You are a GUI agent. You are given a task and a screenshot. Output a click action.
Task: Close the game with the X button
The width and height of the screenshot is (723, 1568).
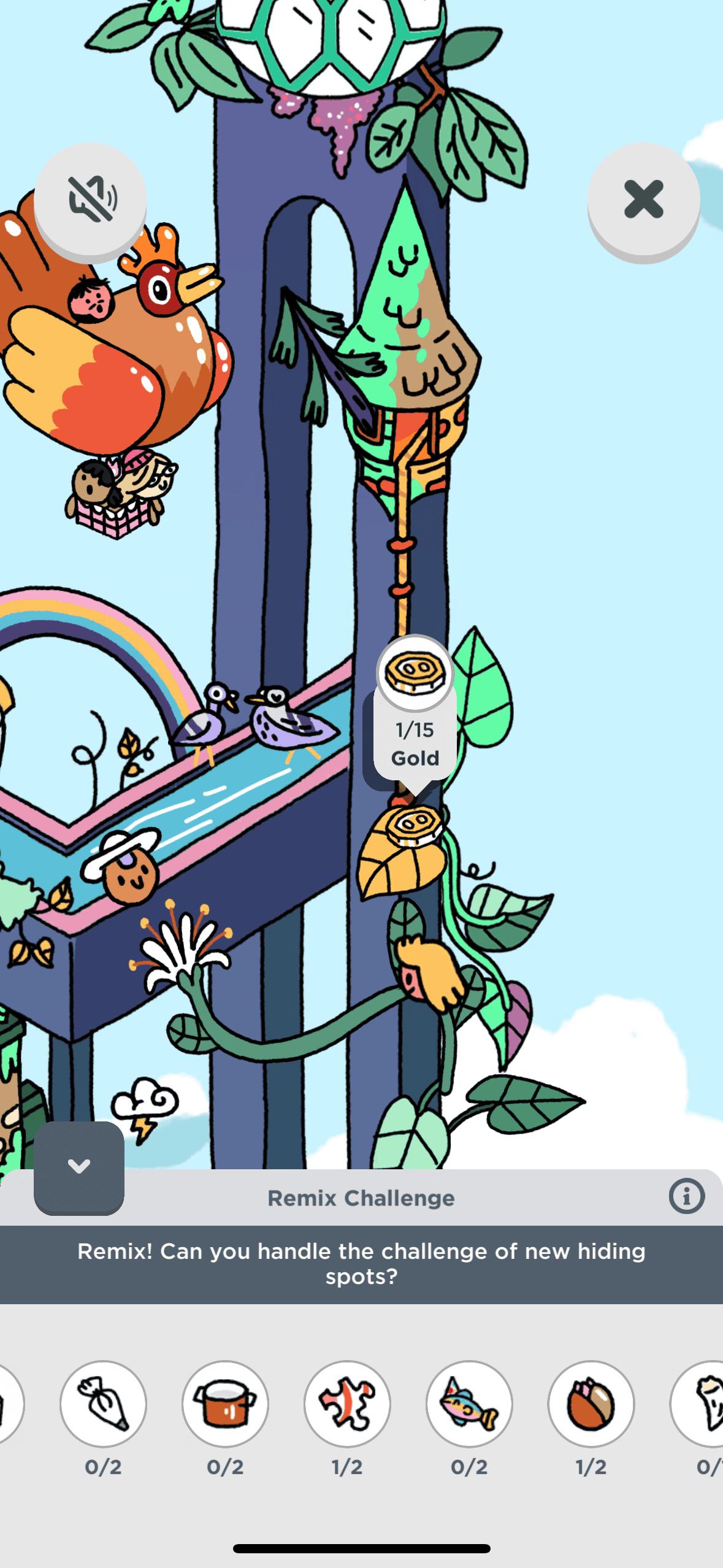643,199
